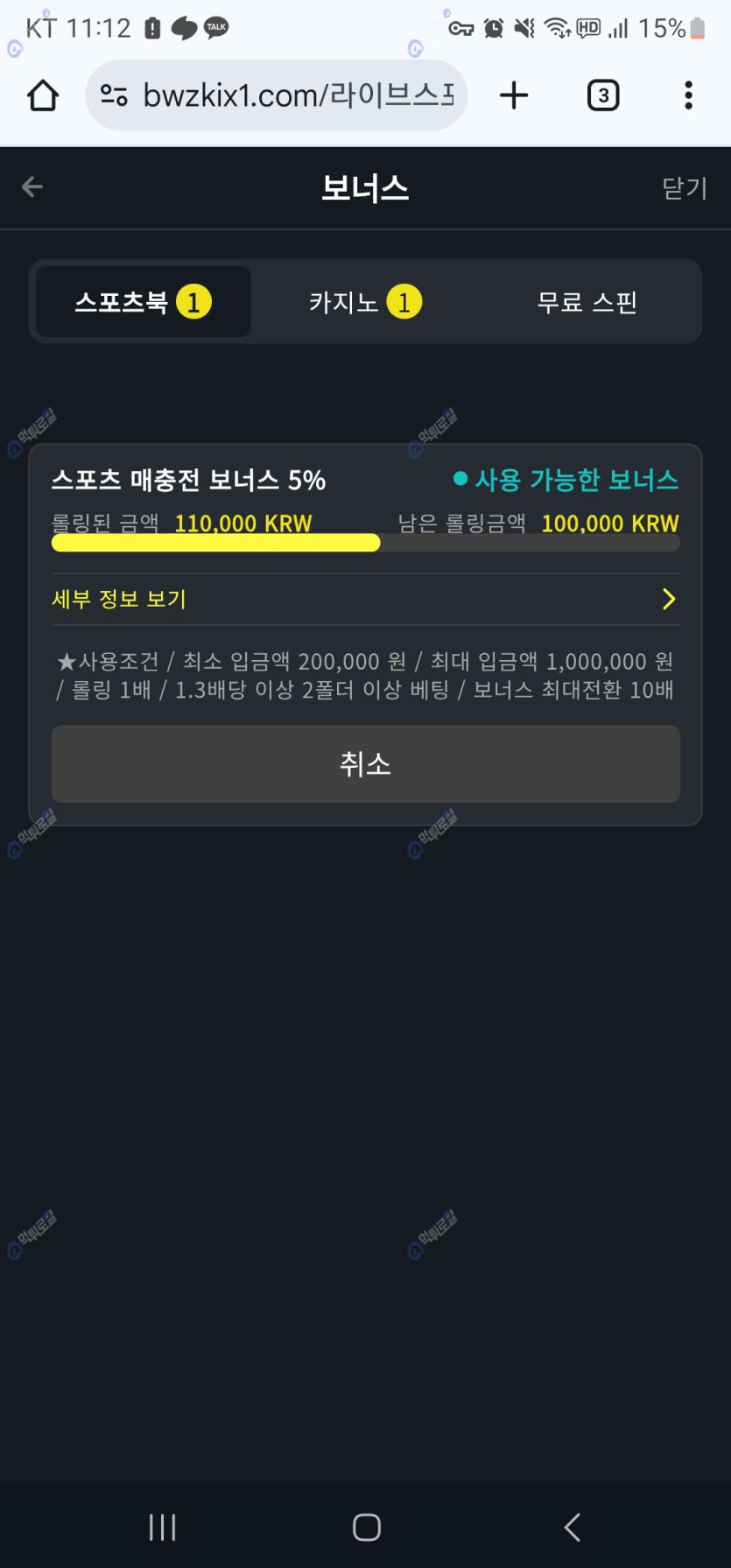Expand 세부 정보 보기 details
This screenshot has height=1568, width=731.
[x=365, y=599]
